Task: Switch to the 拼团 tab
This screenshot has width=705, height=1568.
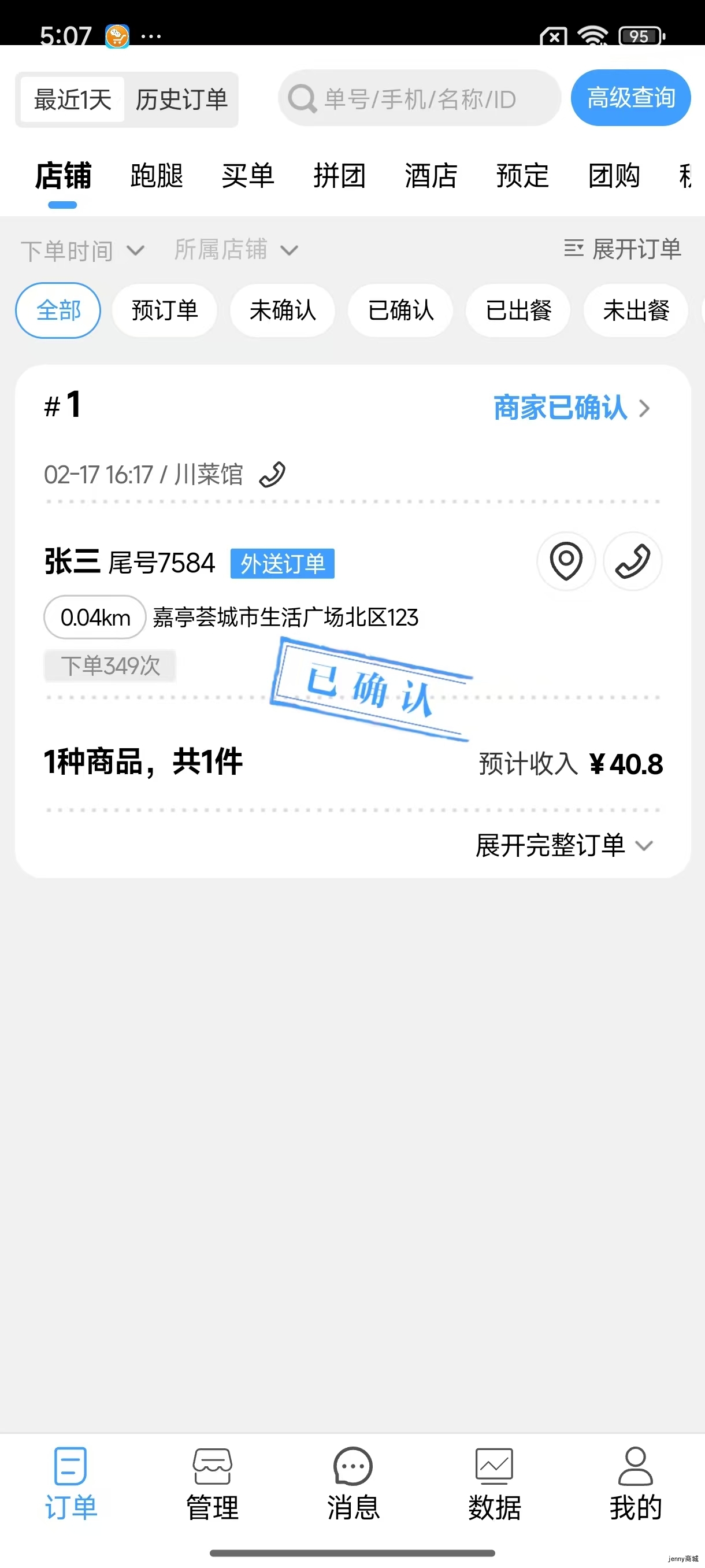Action: coord(339,176)
